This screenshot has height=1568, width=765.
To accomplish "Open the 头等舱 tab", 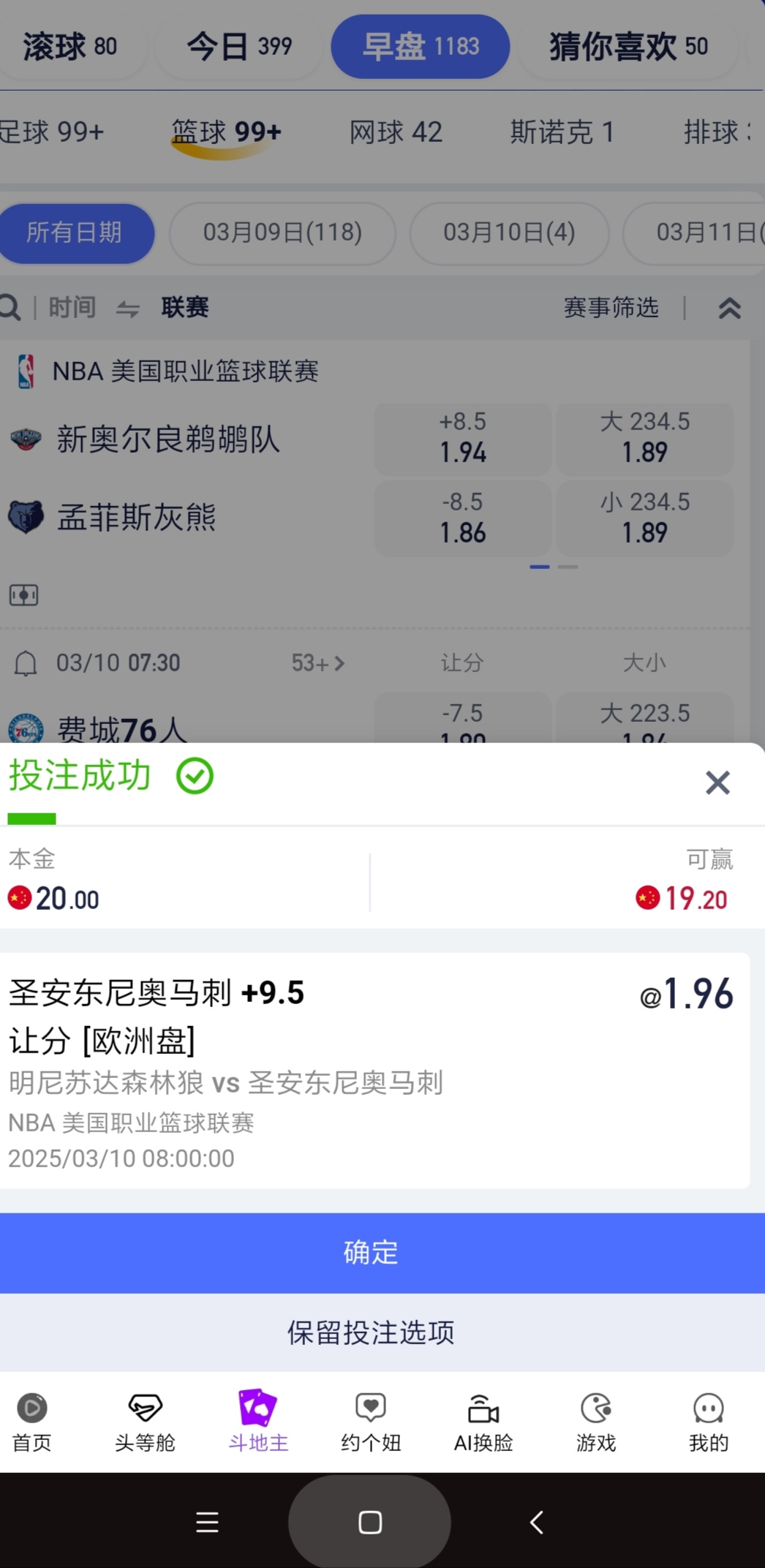I will pyautogui.click(x=145, y=1421).
